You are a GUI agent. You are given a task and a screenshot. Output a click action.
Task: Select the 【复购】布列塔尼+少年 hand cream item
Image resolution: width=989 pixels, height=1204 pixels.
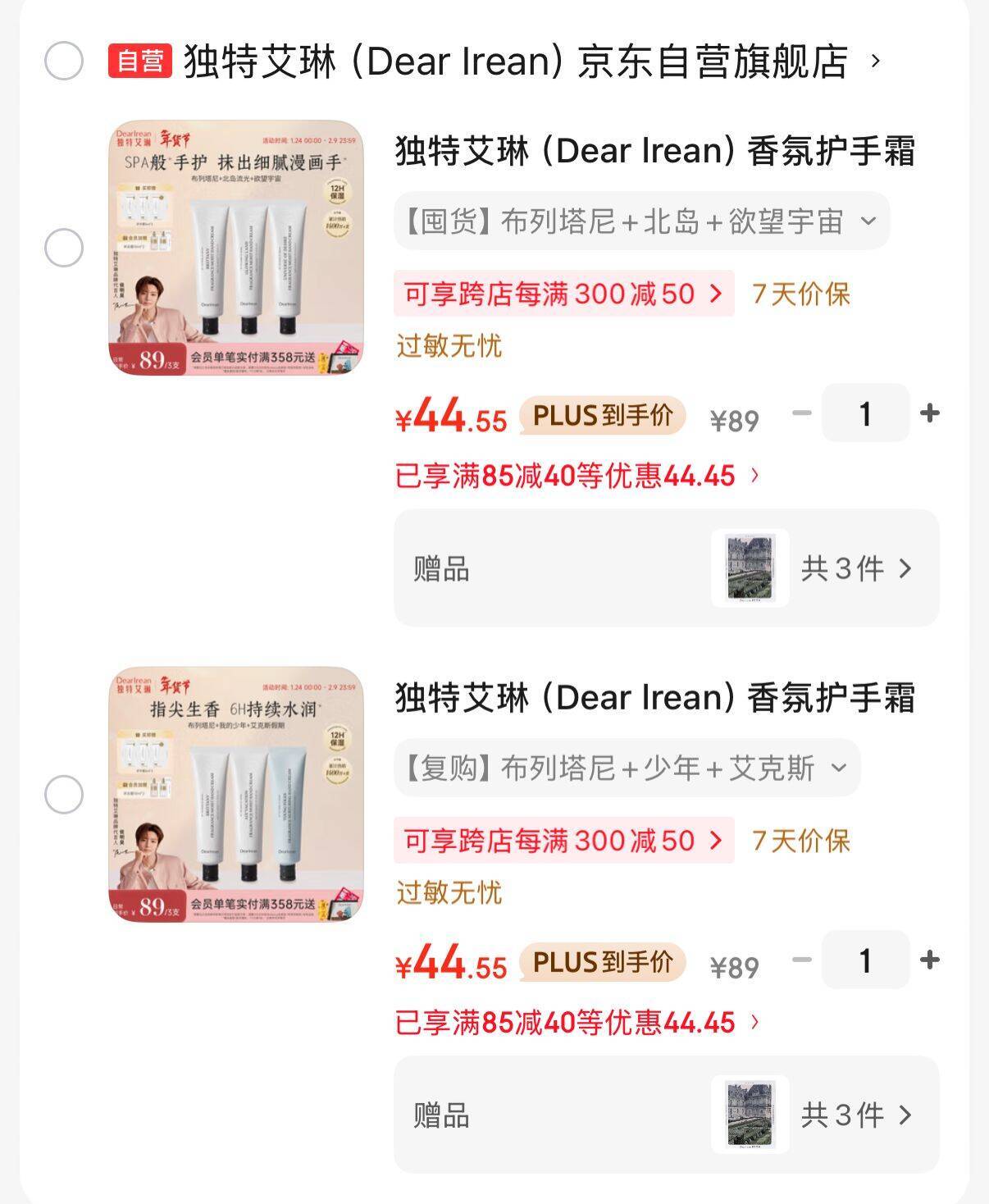coord(64,794)
